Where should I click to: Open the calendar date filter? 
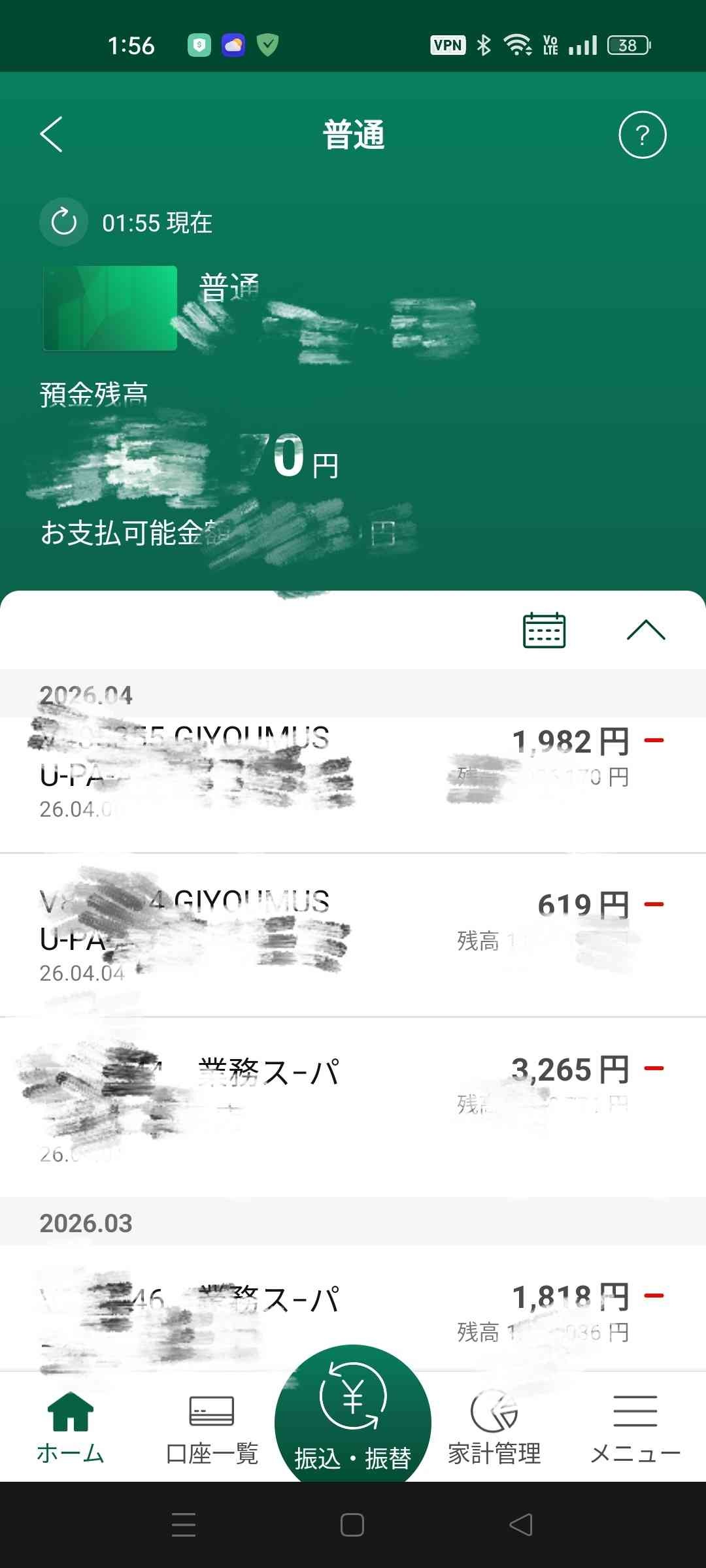click(544, 630)
